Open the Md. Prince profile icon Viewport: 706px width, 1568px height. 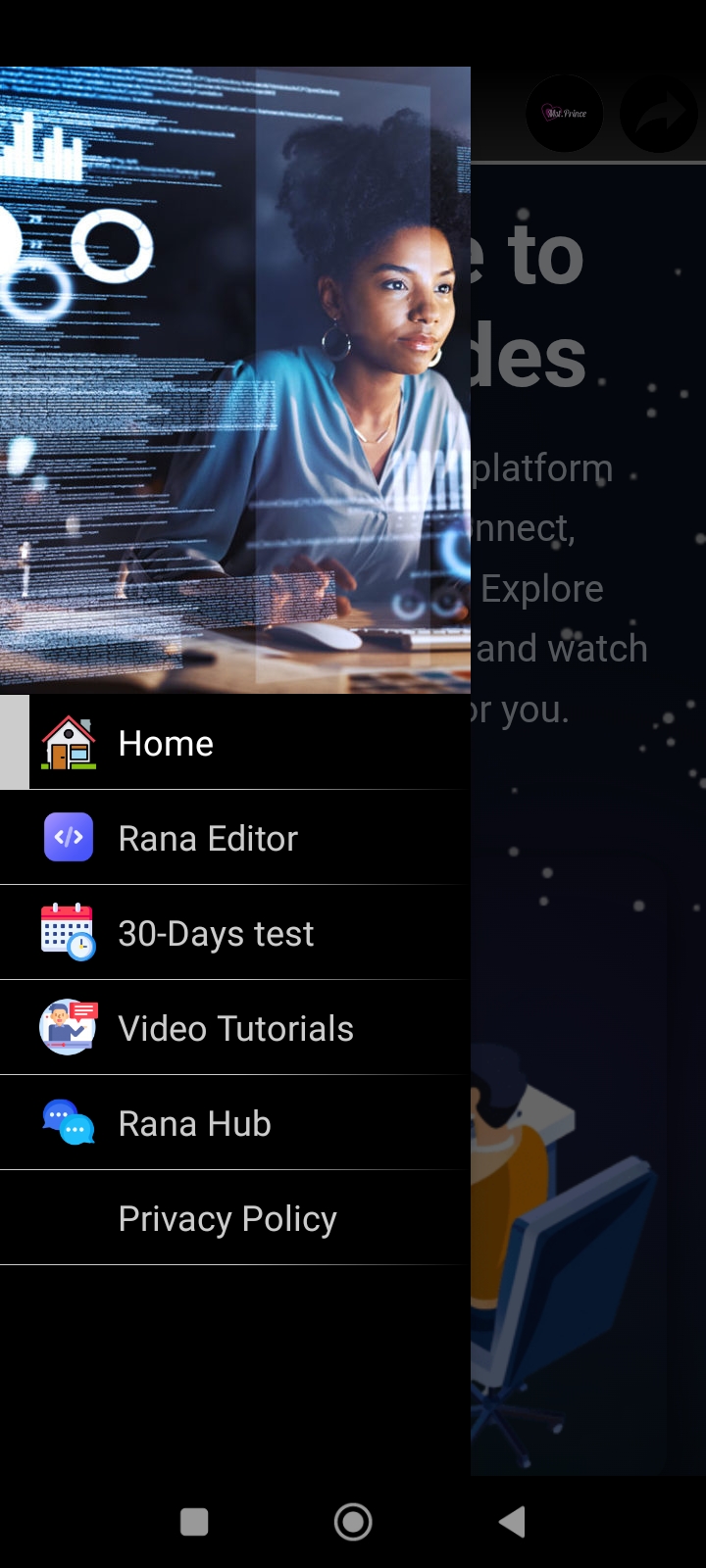566,115
